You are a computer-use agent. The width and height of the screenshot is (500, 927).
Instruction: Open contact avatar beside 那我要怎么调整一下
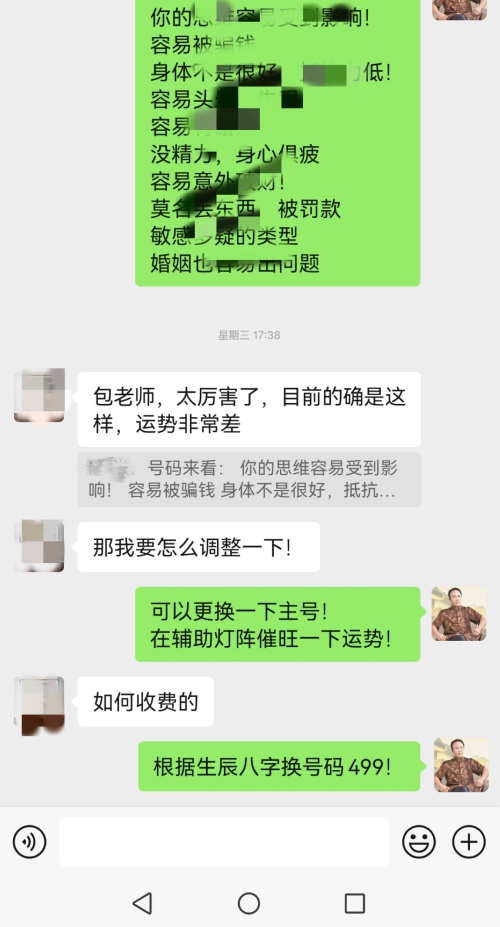39,546
